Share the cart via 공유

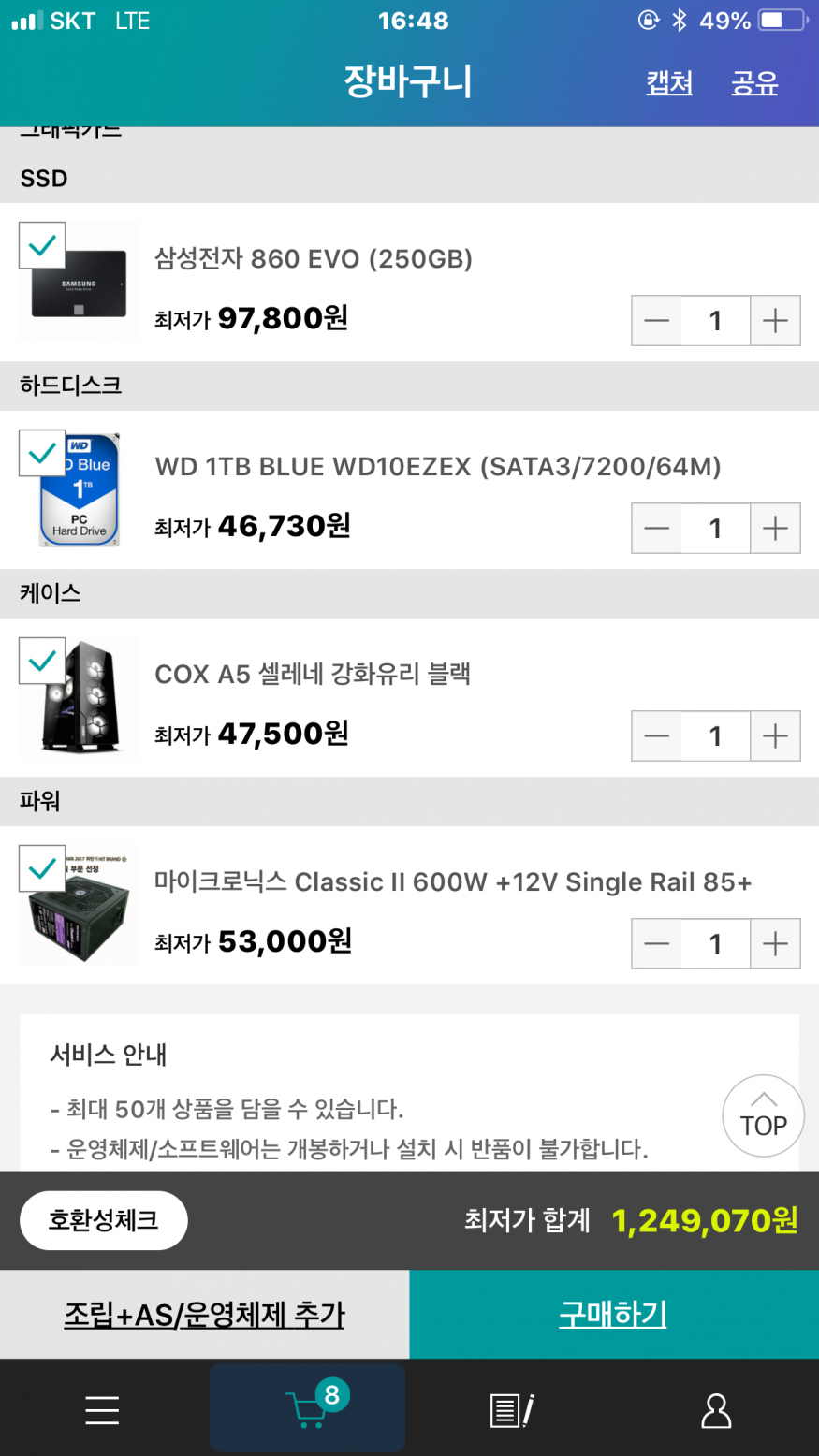pyautogui.click(x=754, y=83)
